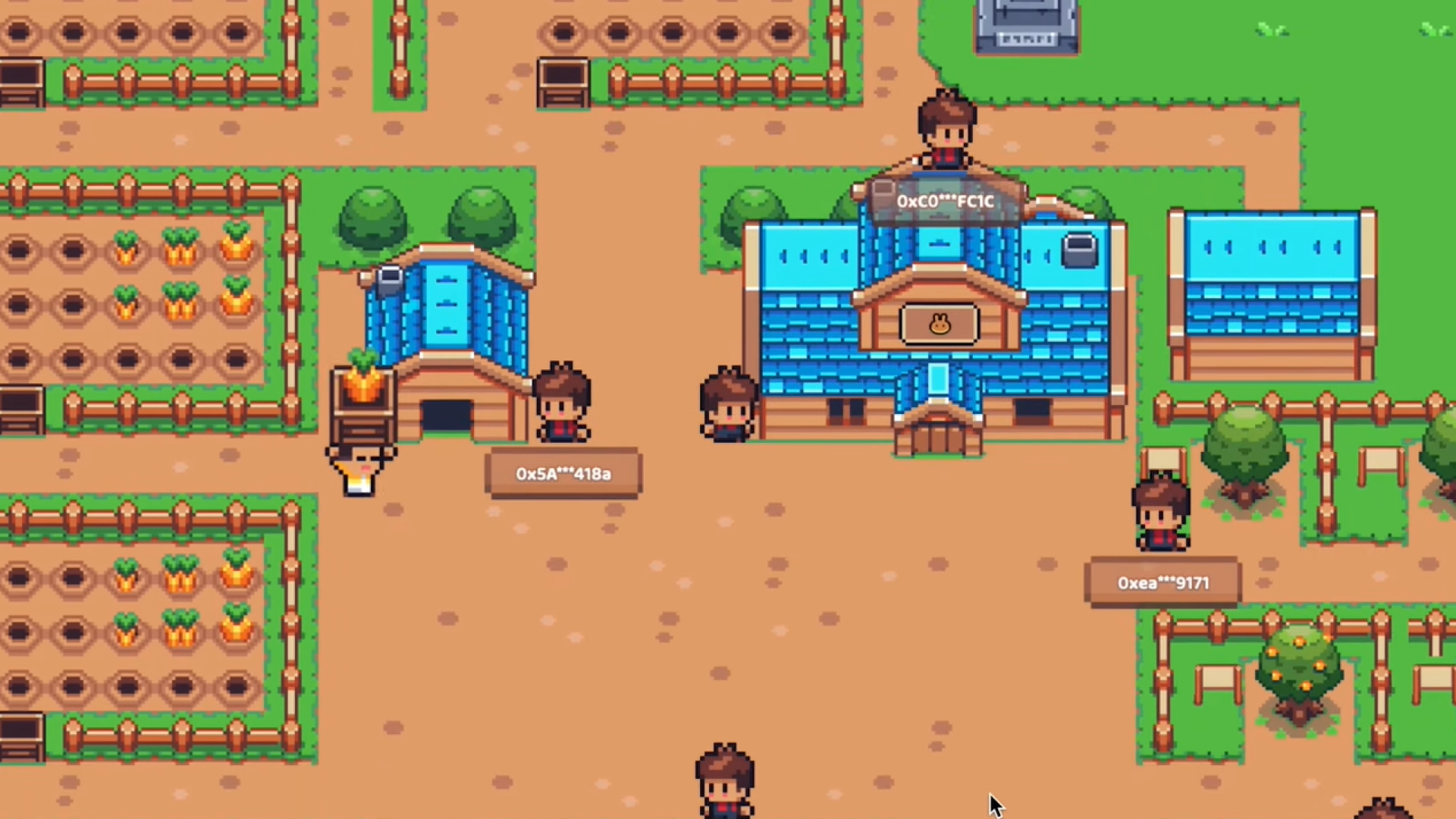Tap the orange fruit tree in the fenced plot

(x=1299, y=673)
